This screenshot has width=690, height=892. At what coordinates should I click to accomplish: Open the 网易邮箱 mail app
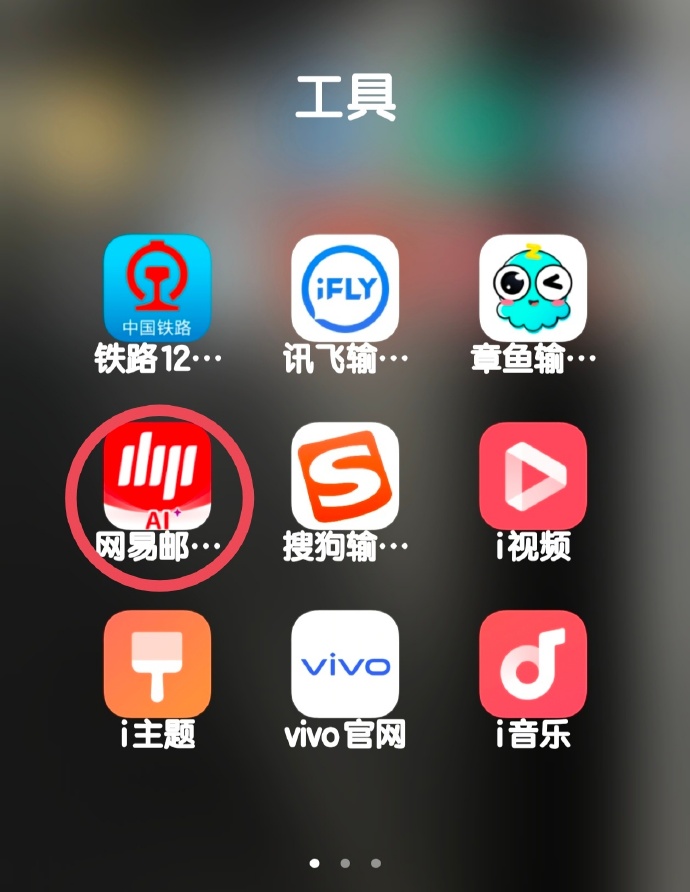click(157, 476)
